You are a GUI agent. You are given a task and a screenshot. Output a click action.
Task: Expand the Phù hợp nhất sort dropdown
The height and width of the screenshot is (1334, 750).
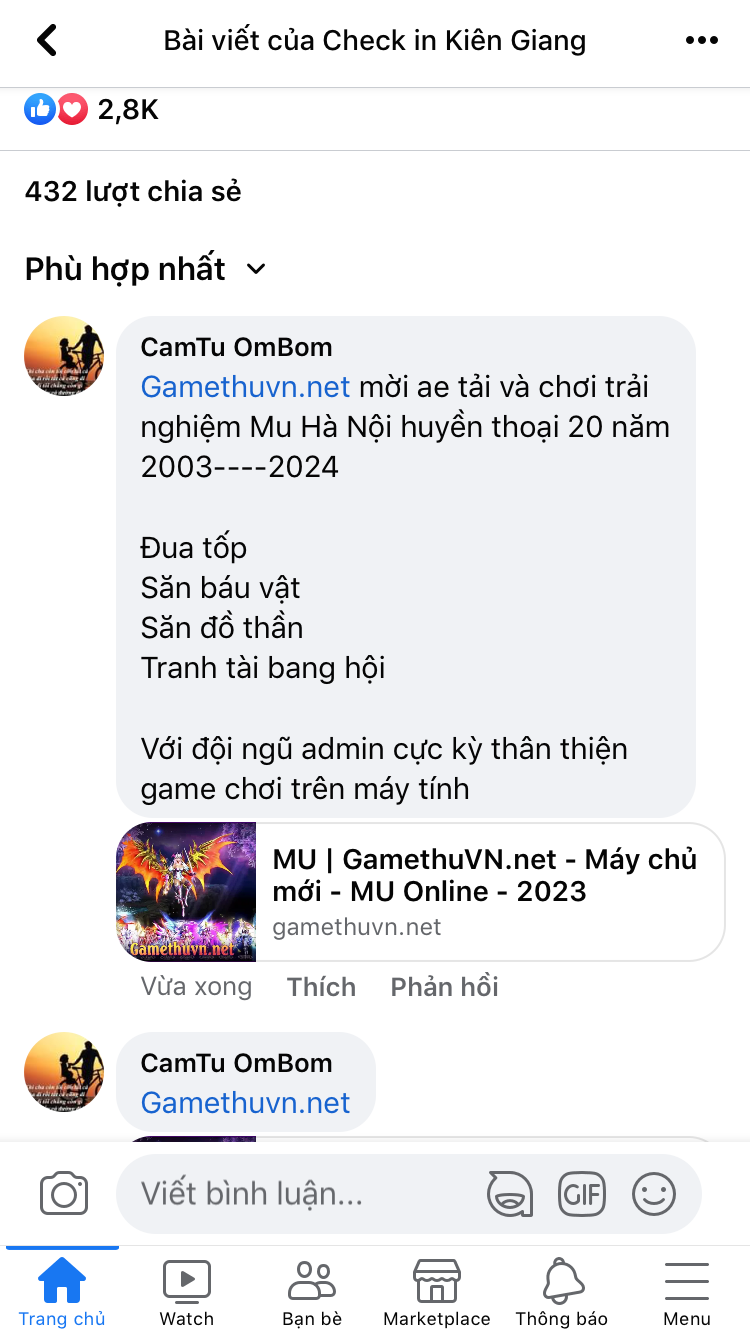point(145,269)
